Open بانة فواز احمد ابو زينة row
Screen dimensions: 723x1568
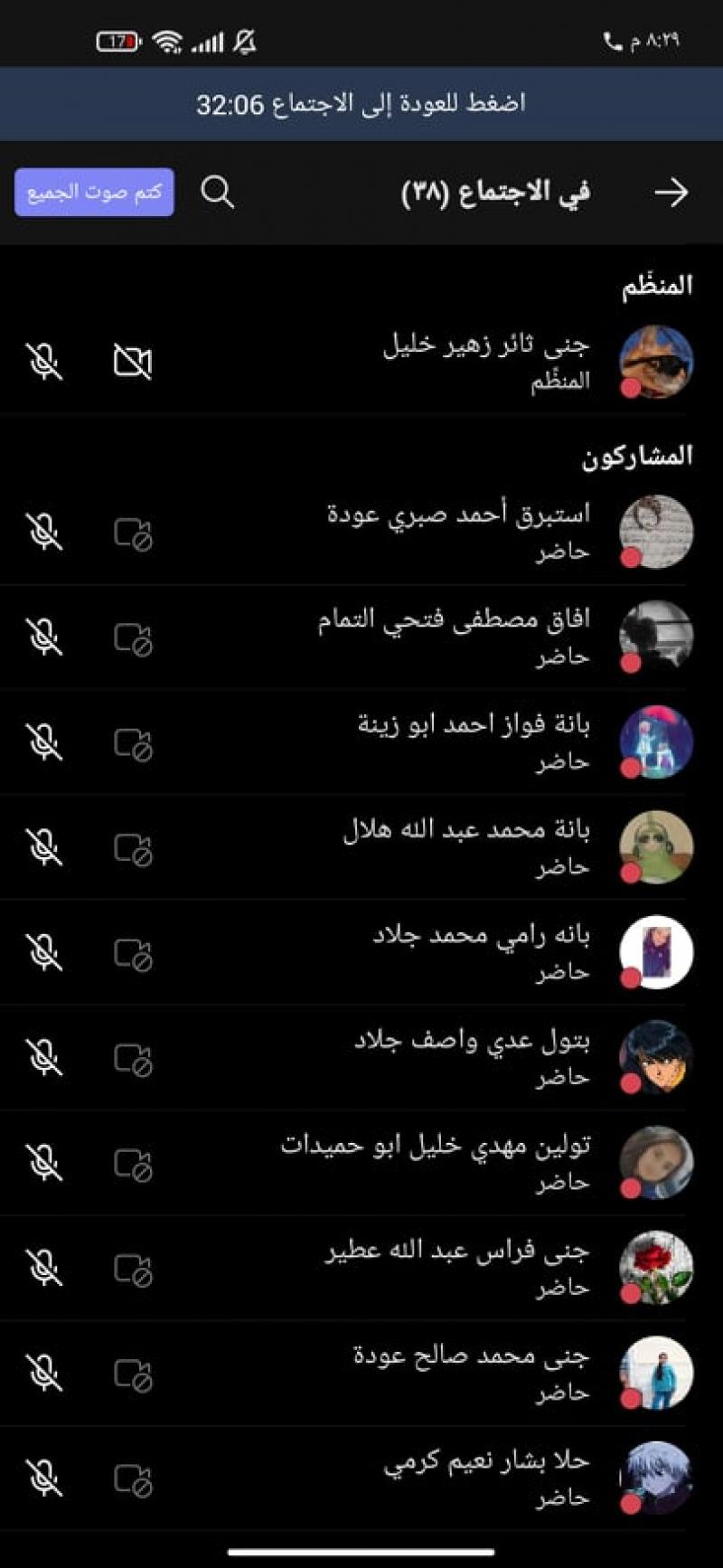(474, 740)
